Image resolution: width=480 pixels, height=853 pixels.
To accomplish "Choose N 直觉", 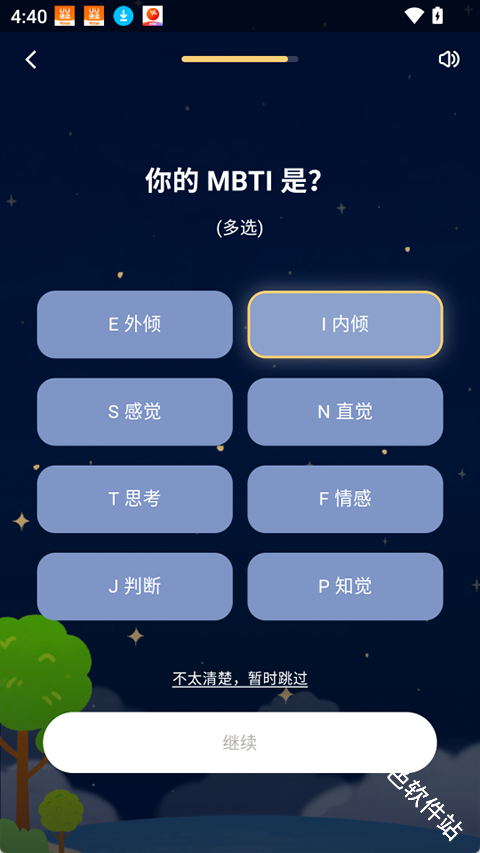I will 345,412.
